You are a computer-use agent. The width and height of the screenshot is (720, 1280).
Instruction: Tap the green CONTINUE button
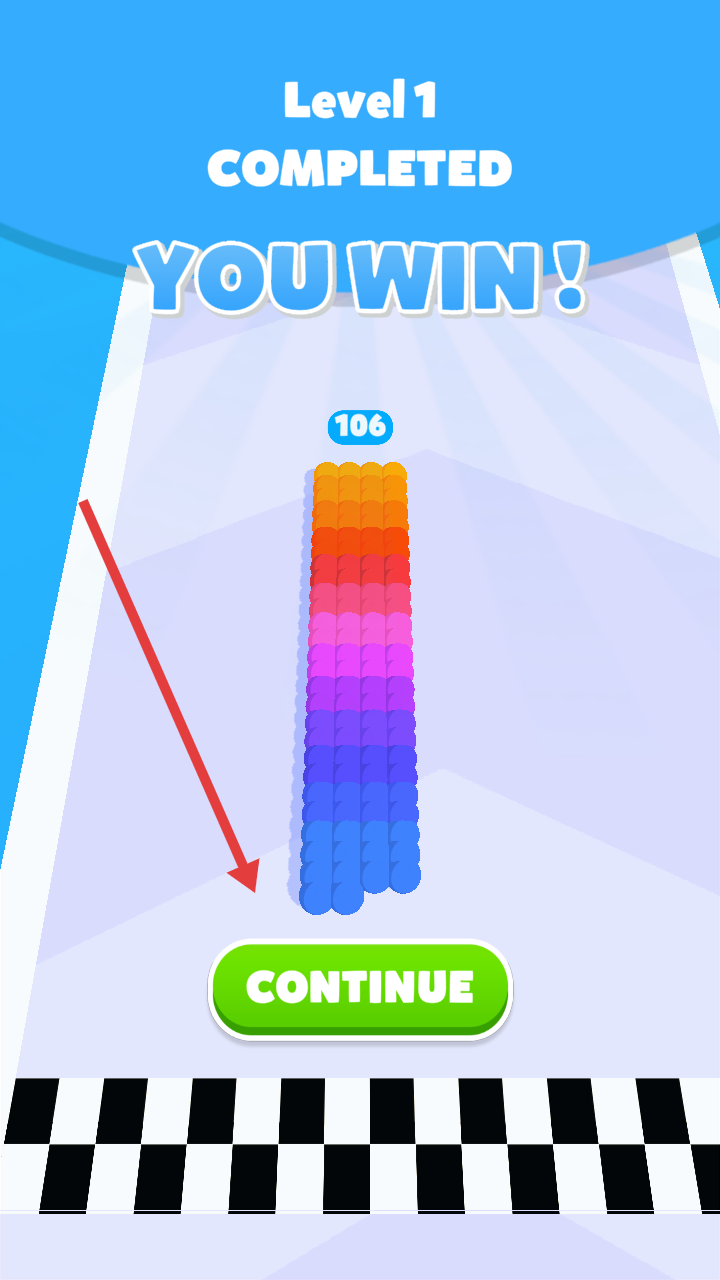tap(360, 988)
